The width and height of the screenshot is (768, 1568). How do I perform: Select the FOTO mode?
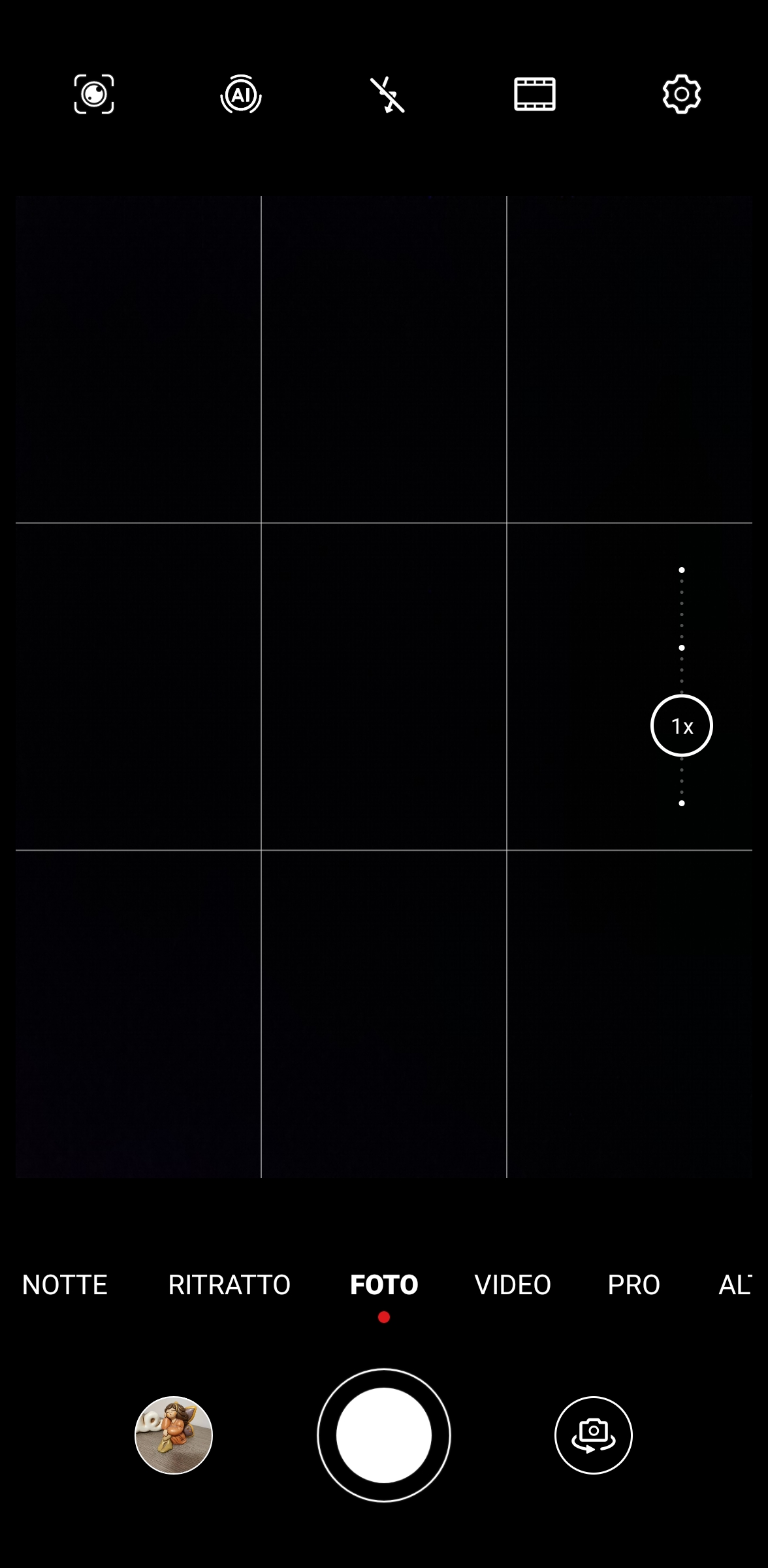[384, 1285]
